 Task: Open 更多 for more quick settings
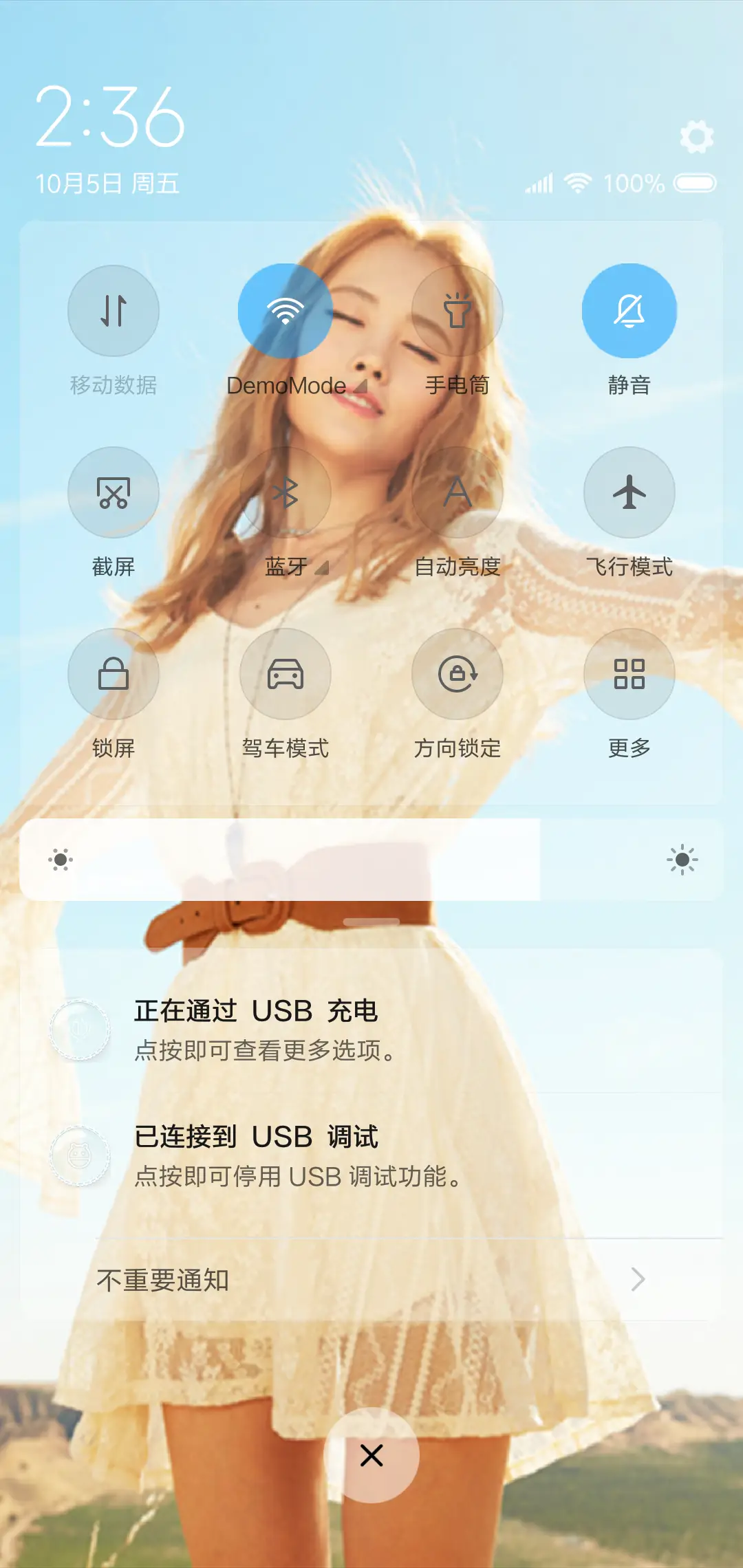pyautogui.click(x=629, y=674)
